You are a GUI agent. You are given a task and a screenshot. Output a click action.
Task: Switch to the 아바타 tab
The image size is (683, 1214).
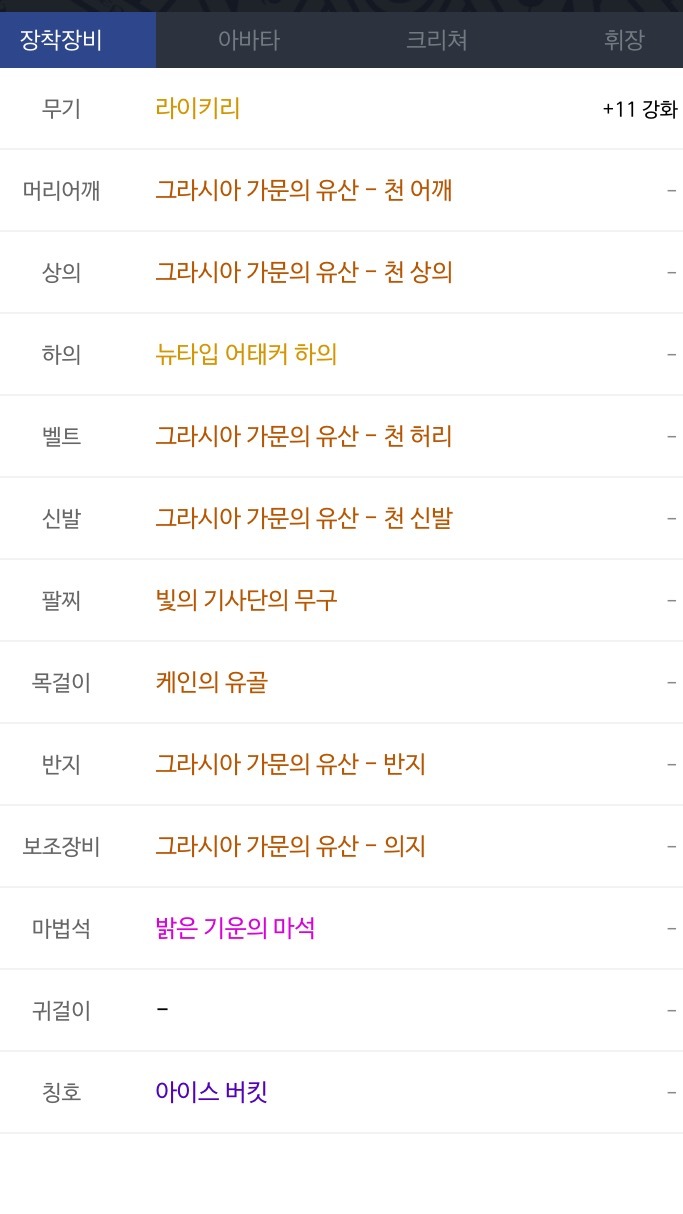click(x=248, y=40)
